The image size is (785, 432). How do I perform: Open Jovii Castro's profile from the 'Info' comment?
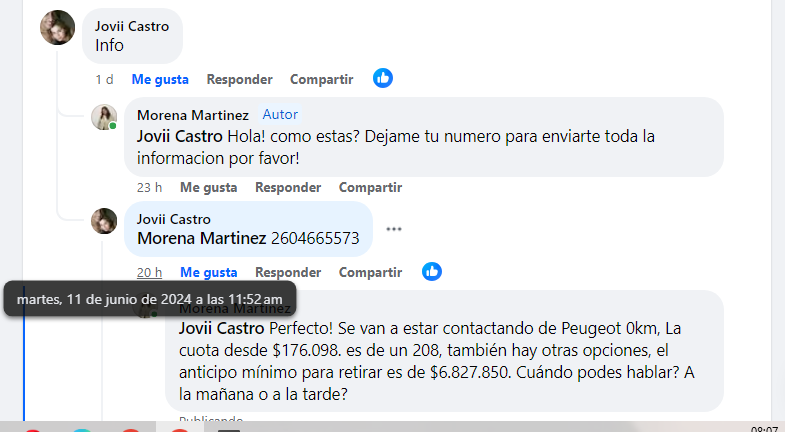pos(132,26)
